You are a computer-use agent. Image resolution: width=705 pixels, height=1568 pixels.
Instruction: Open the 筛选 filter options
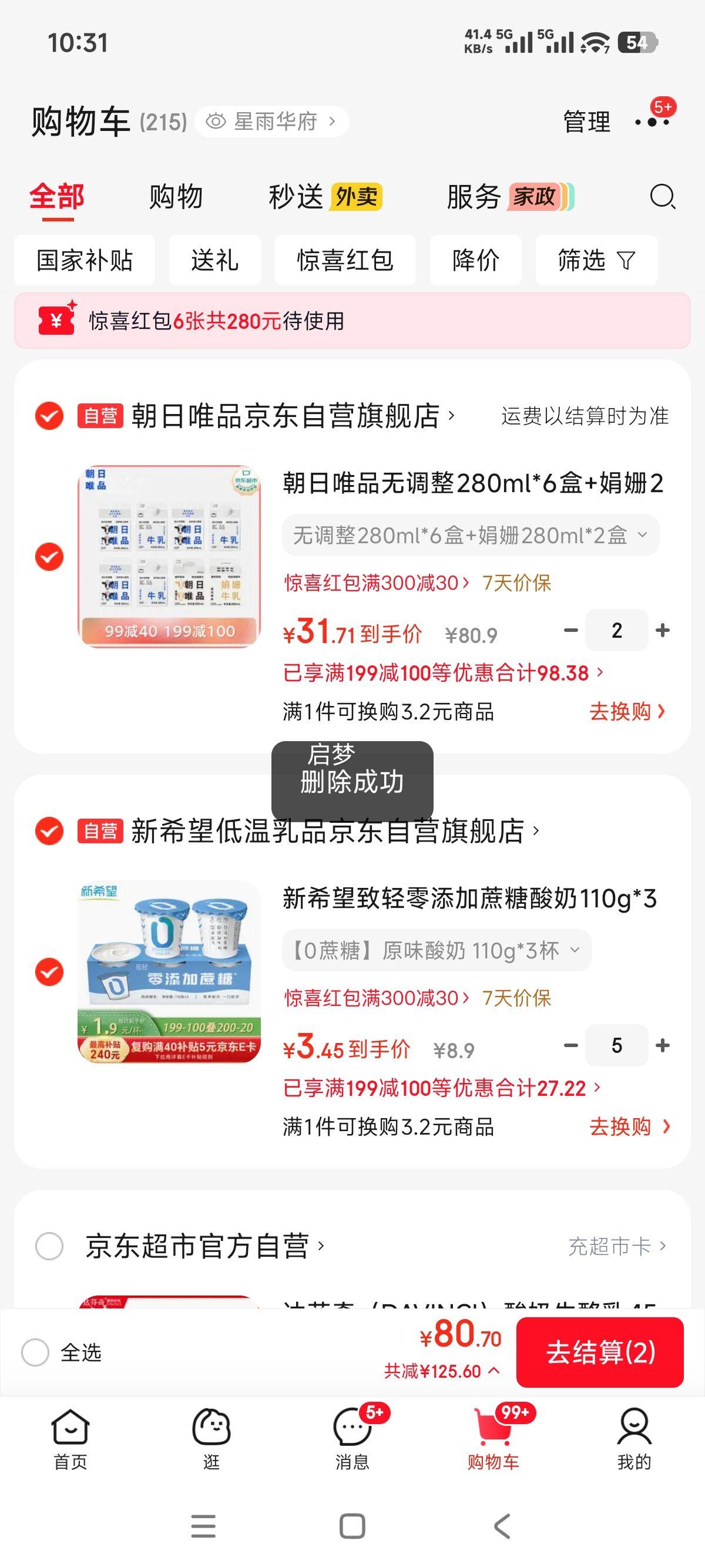(x=594, y=260)
